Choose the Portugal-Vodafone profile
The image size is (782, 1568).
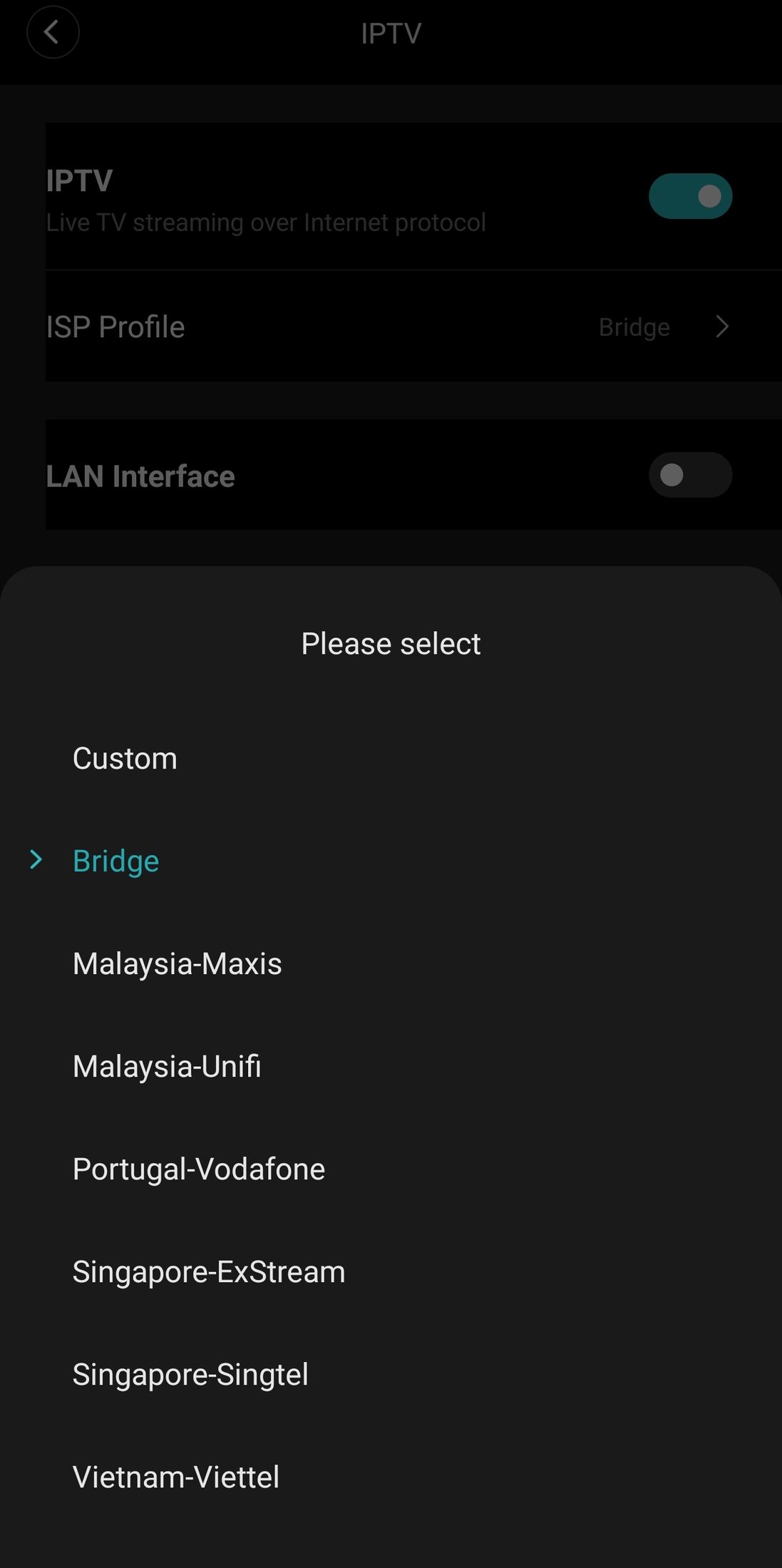(199, 1169)
